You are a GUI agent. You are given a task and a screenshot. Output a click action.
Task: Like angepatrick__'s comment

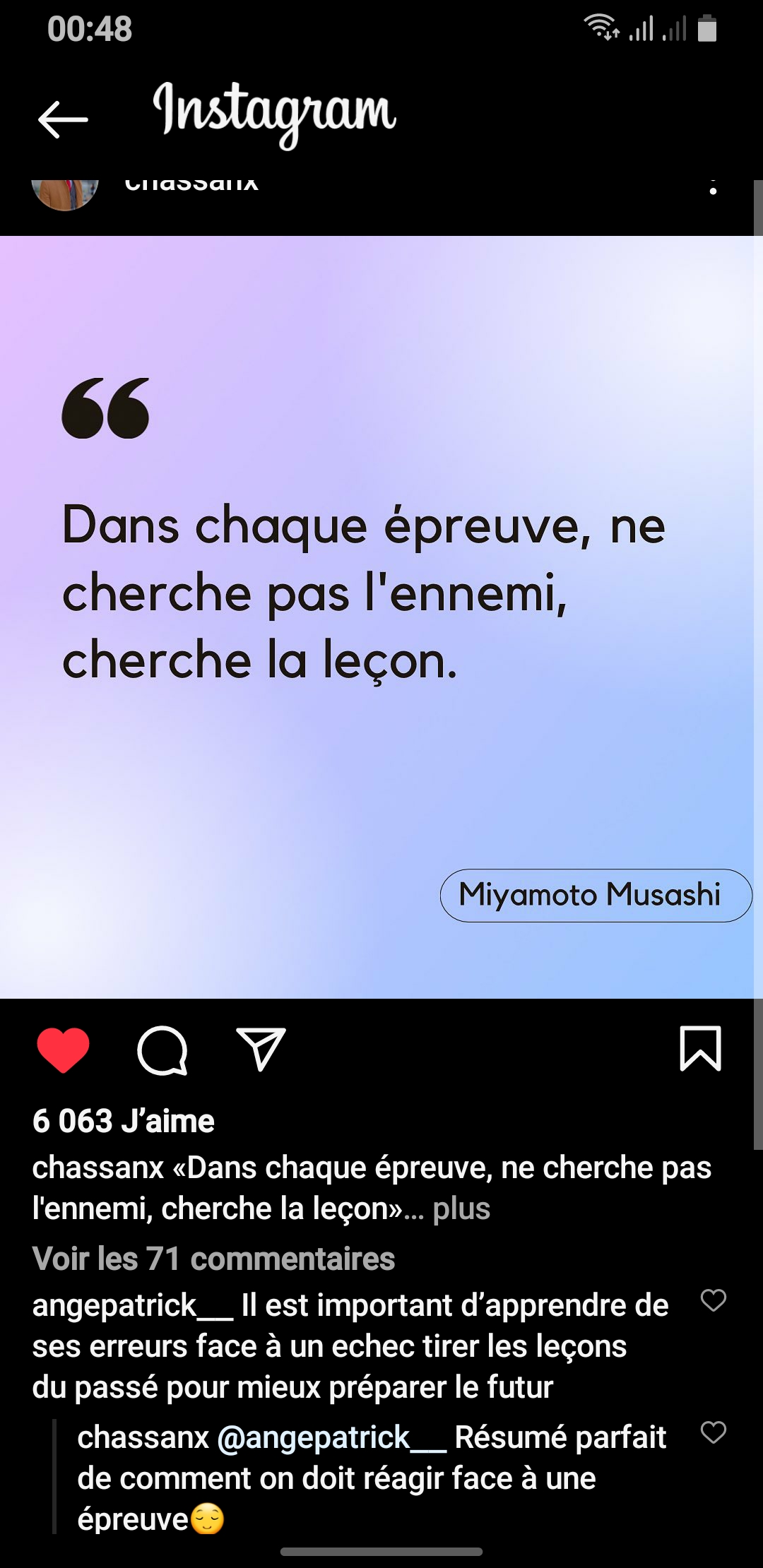tap(713, 1300)
